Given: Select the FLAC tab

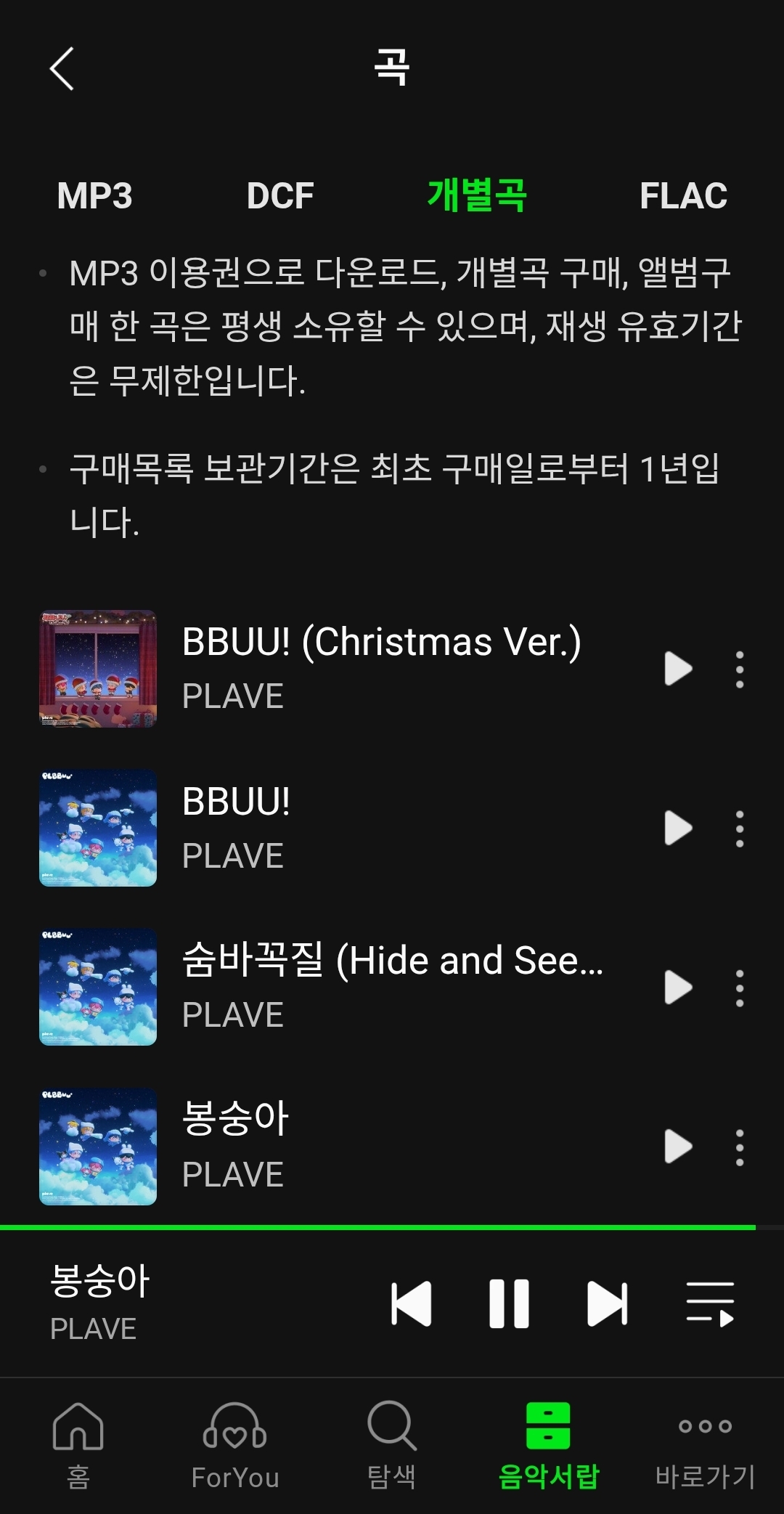Looking at the screenshot, I should (682, 195).
